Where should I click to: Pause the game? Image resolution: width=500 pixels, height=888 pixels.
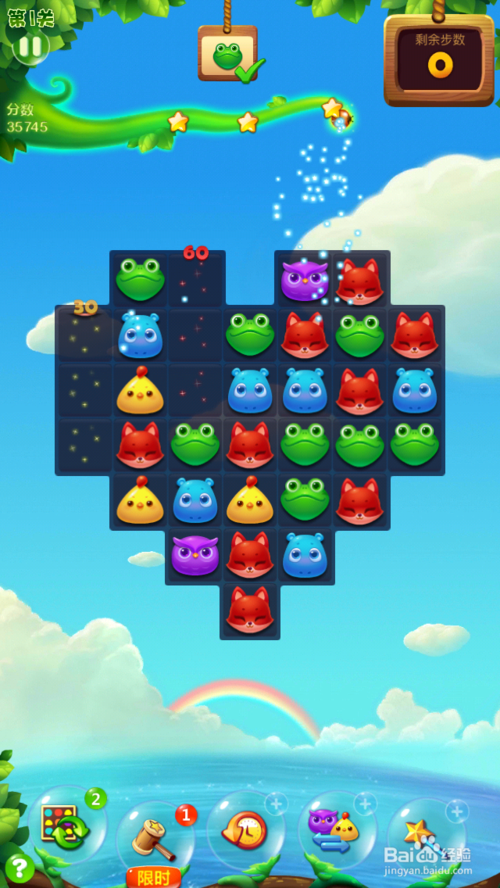tap(31, 47)
